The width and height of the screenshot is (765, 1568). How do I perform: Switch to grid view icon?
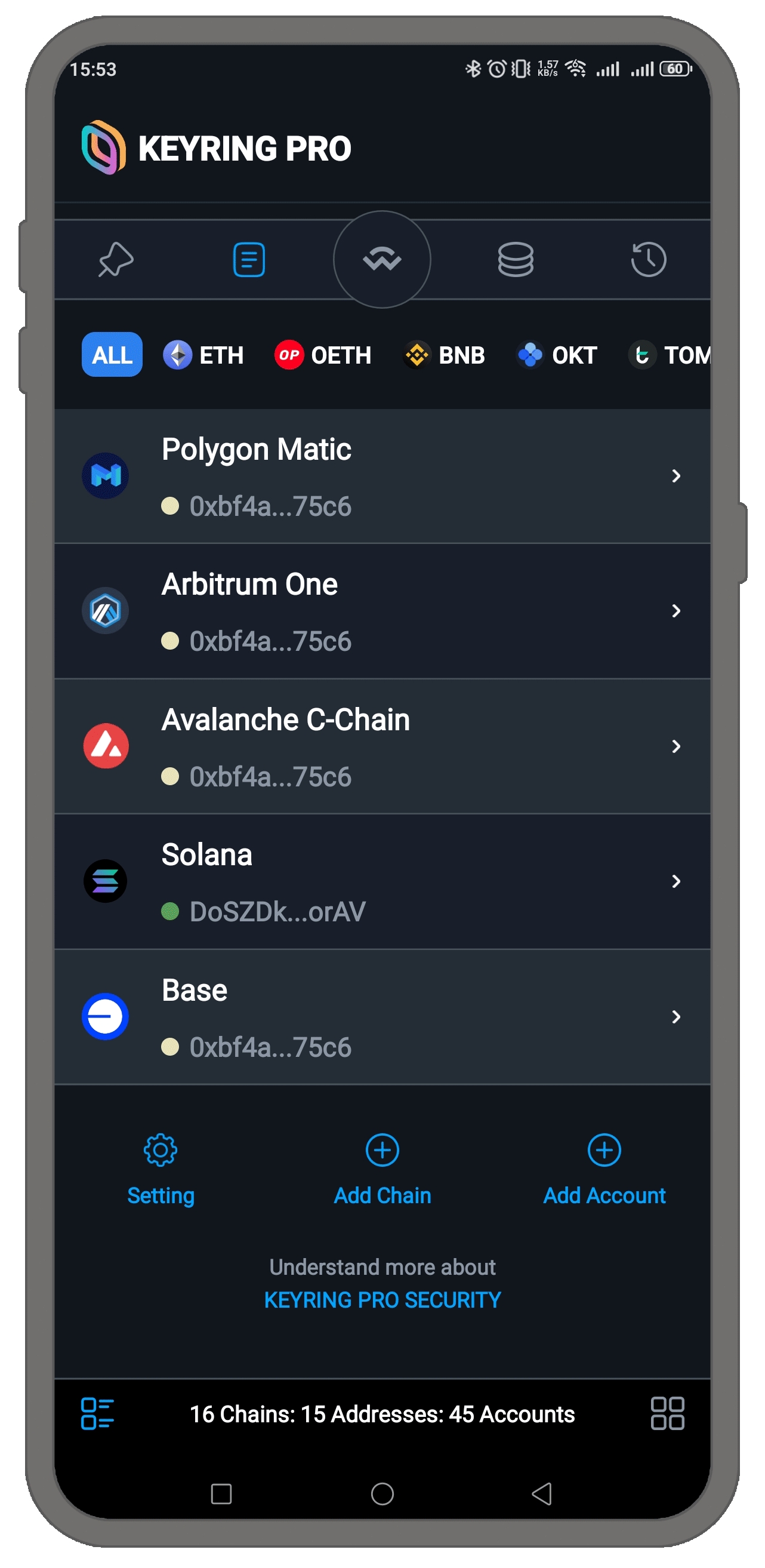(x=667, y=1413)
